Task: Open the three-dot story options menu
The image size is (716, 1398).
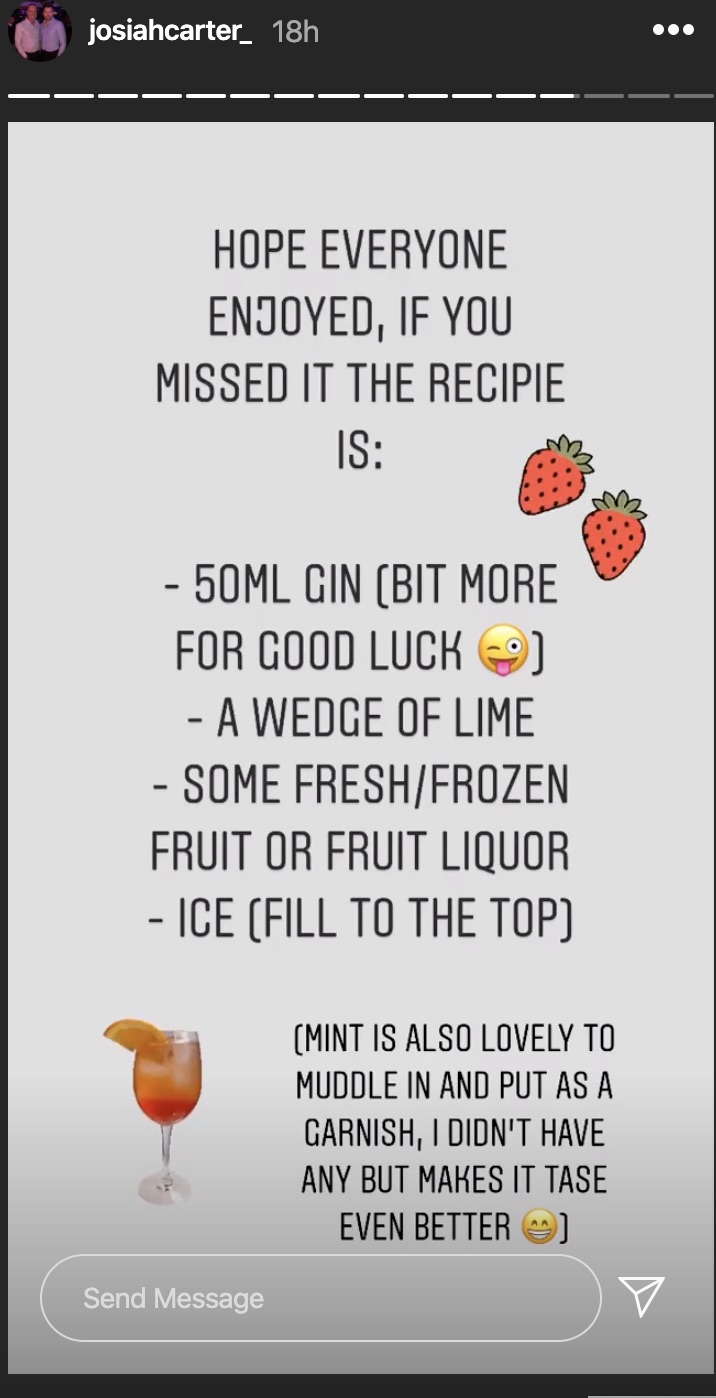Action: tap(672, 30)
